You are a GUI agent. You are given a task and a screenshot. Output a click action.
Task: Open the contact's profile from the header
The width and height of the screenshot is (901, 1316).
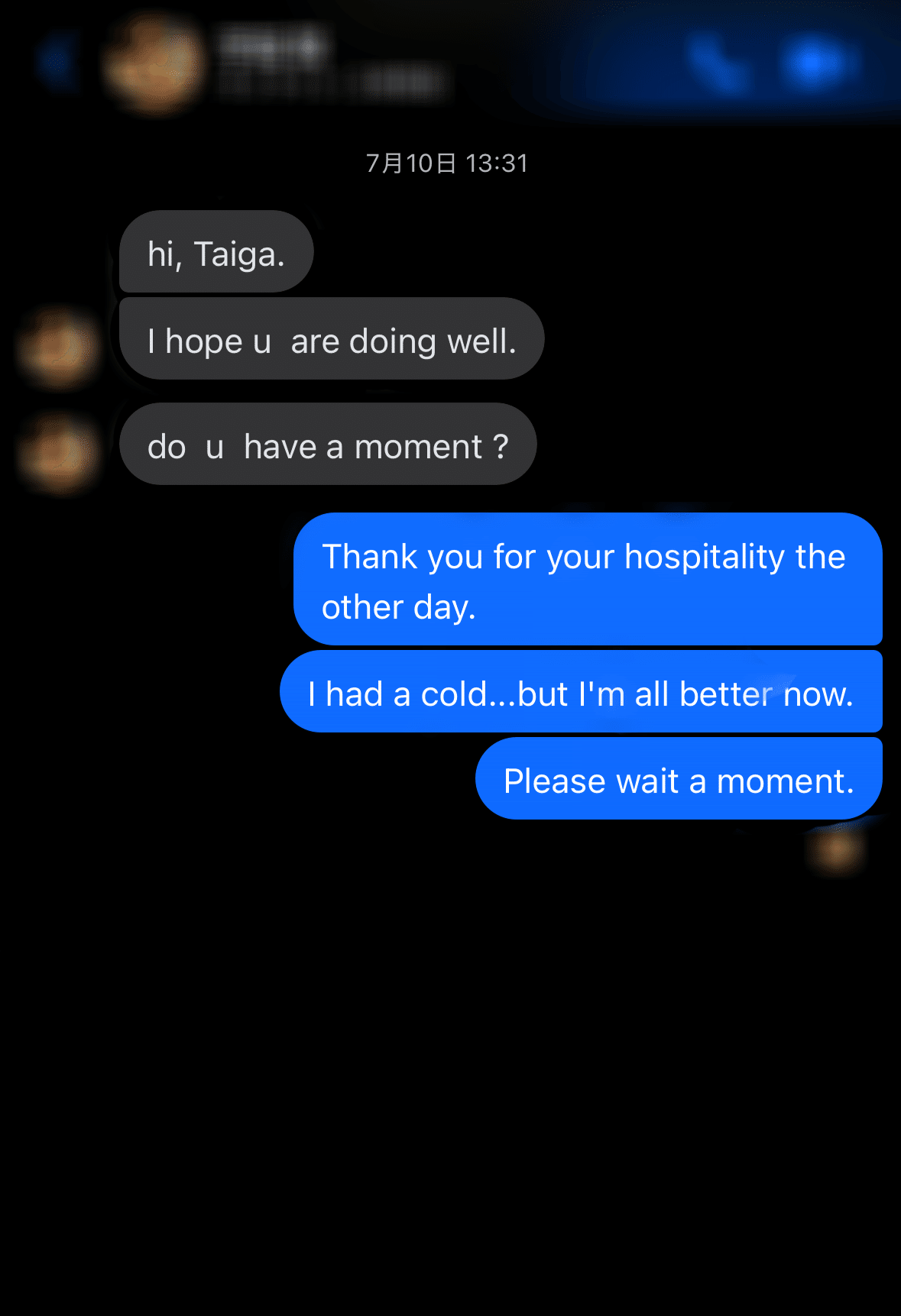pyautogui.click(x=155, y=63)
